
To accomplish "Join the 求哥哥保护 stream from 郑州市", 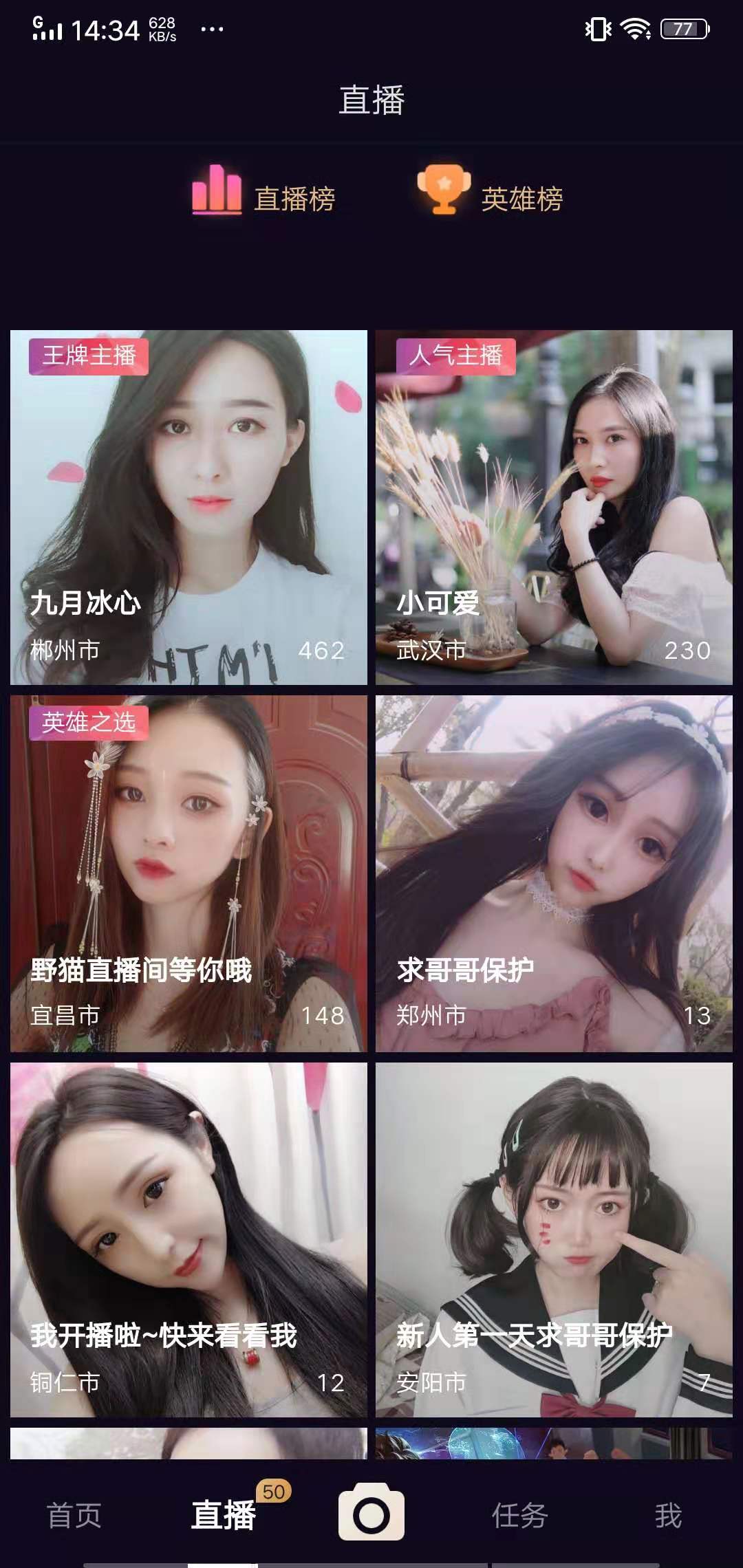I will click(x=554, y=873).
